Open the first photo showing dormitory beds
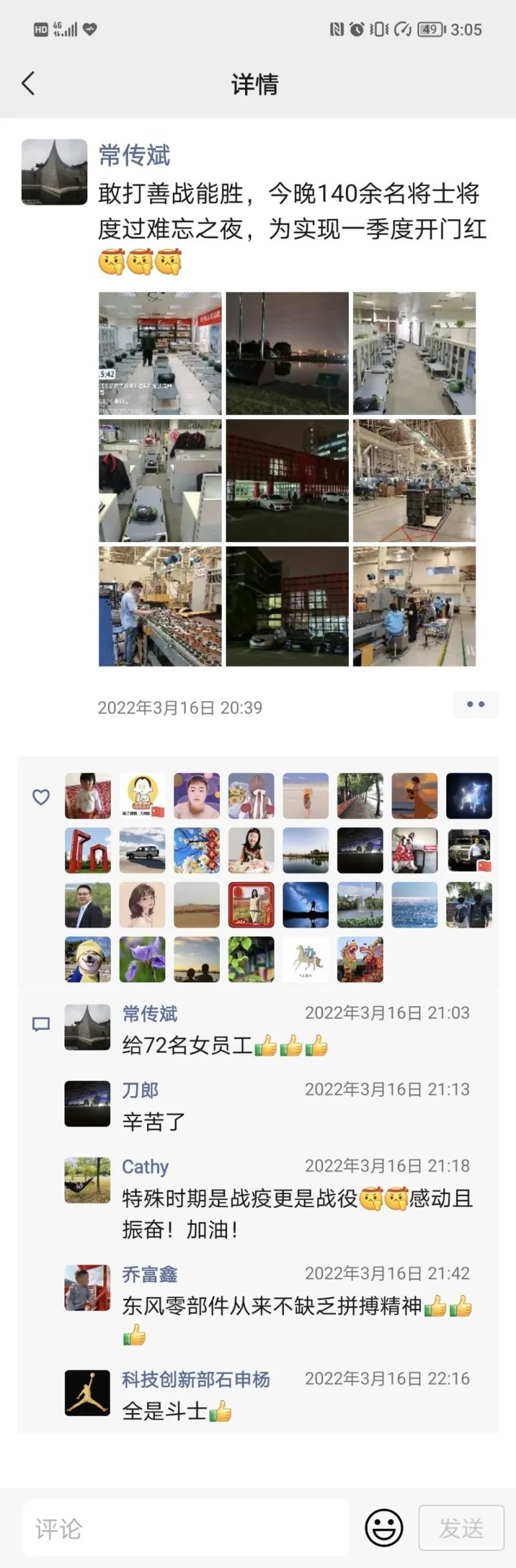 (160, 353)
